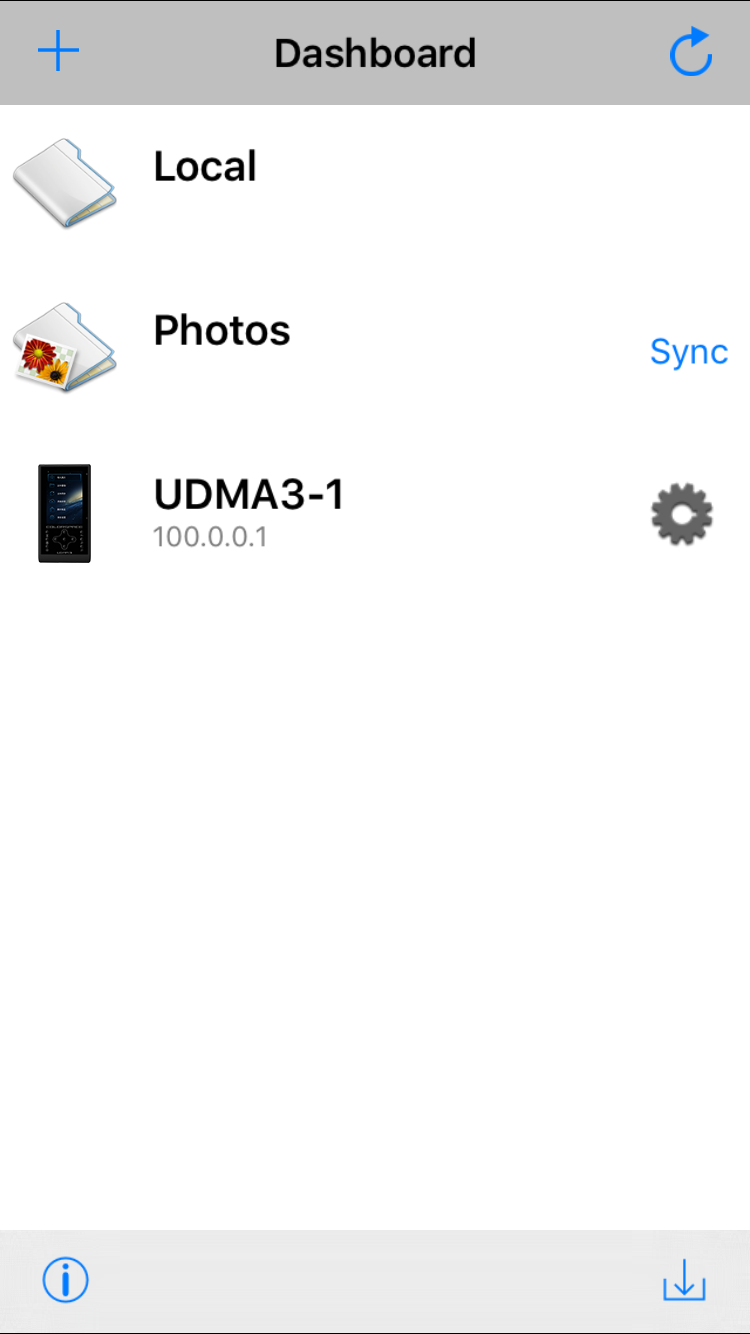Tap the info icon in the bottom toolbar
Screen dimensions: 750x1334
[64, 1280]
